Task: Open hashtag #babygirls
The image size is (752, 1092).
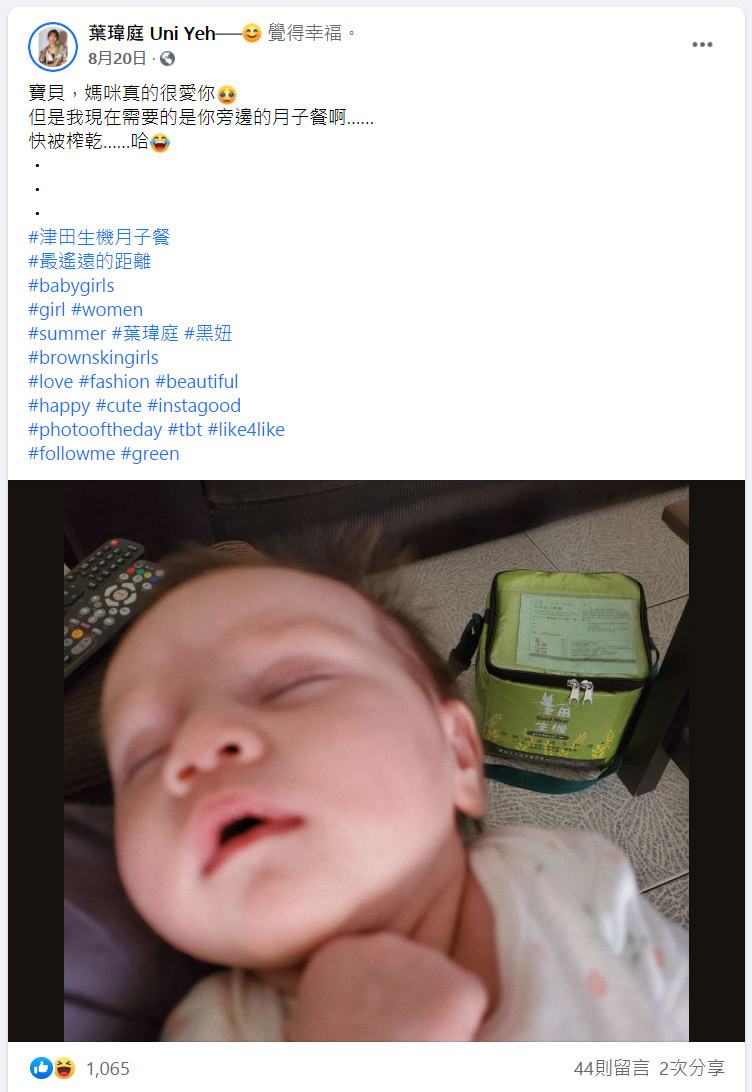Action: point(71,285)
